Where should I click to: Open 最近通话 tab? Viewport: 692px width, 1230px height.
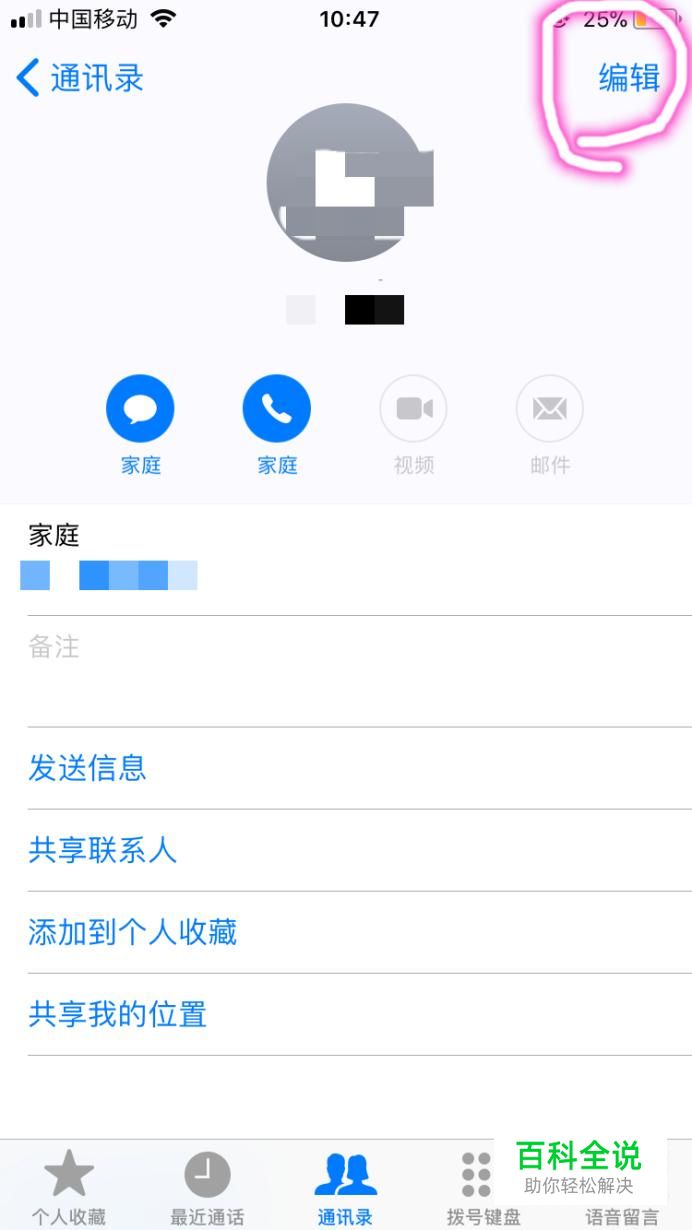(x=207, y=1187)
